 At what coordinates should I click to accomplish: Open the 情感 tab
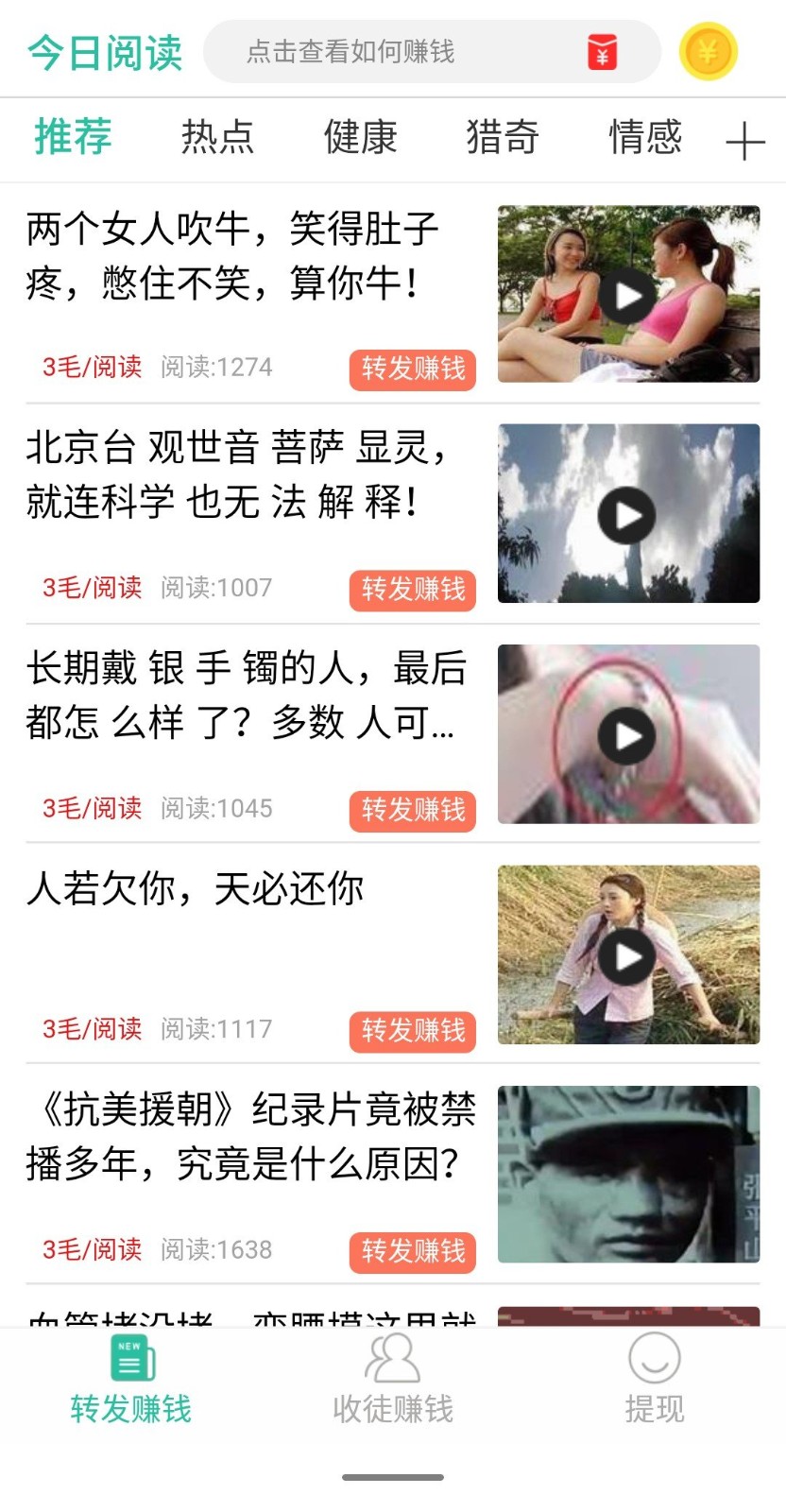coord(645,137)
